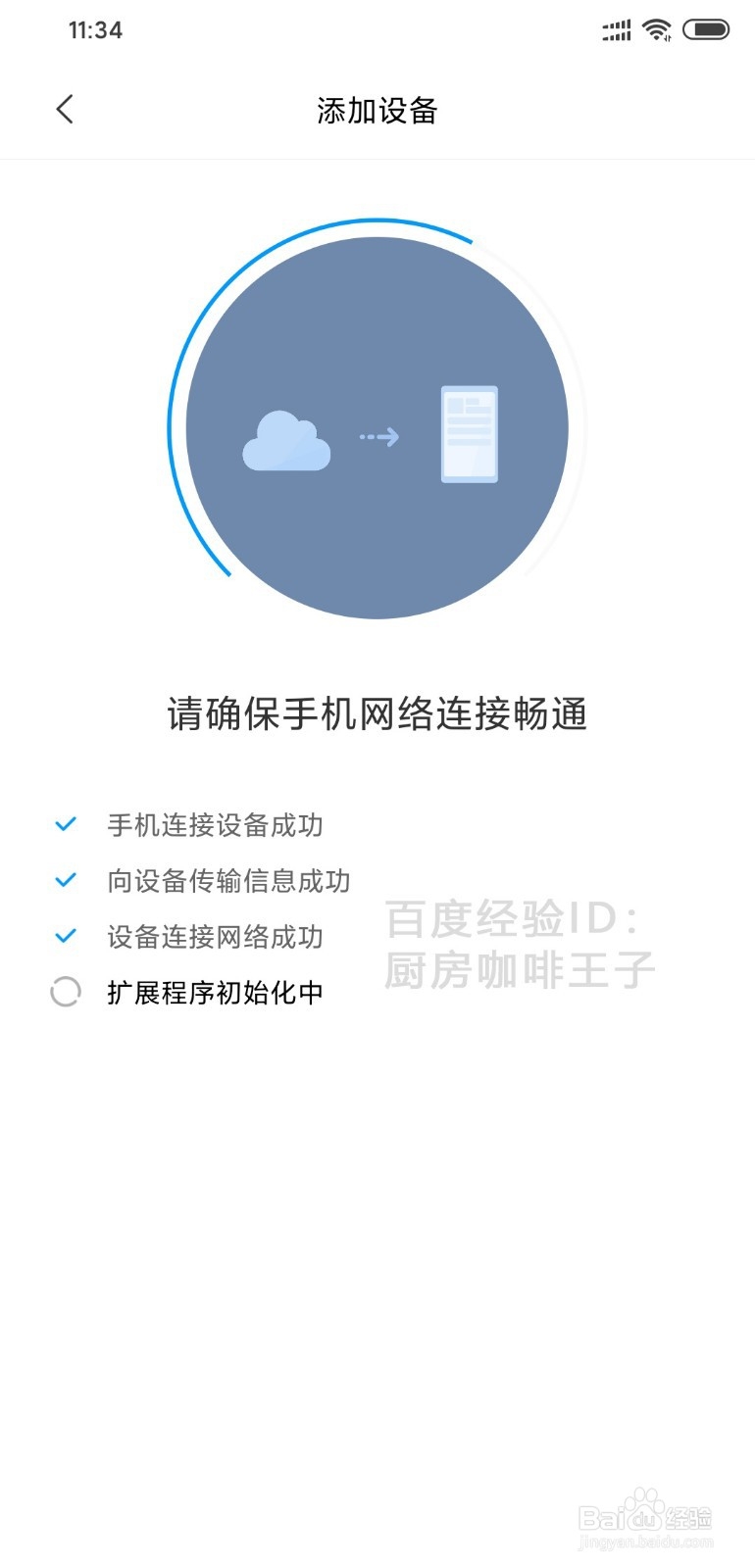755x1568 pixels.
Task: Tap the checkmark beside 设备连接网络成功
Action: 66,936
